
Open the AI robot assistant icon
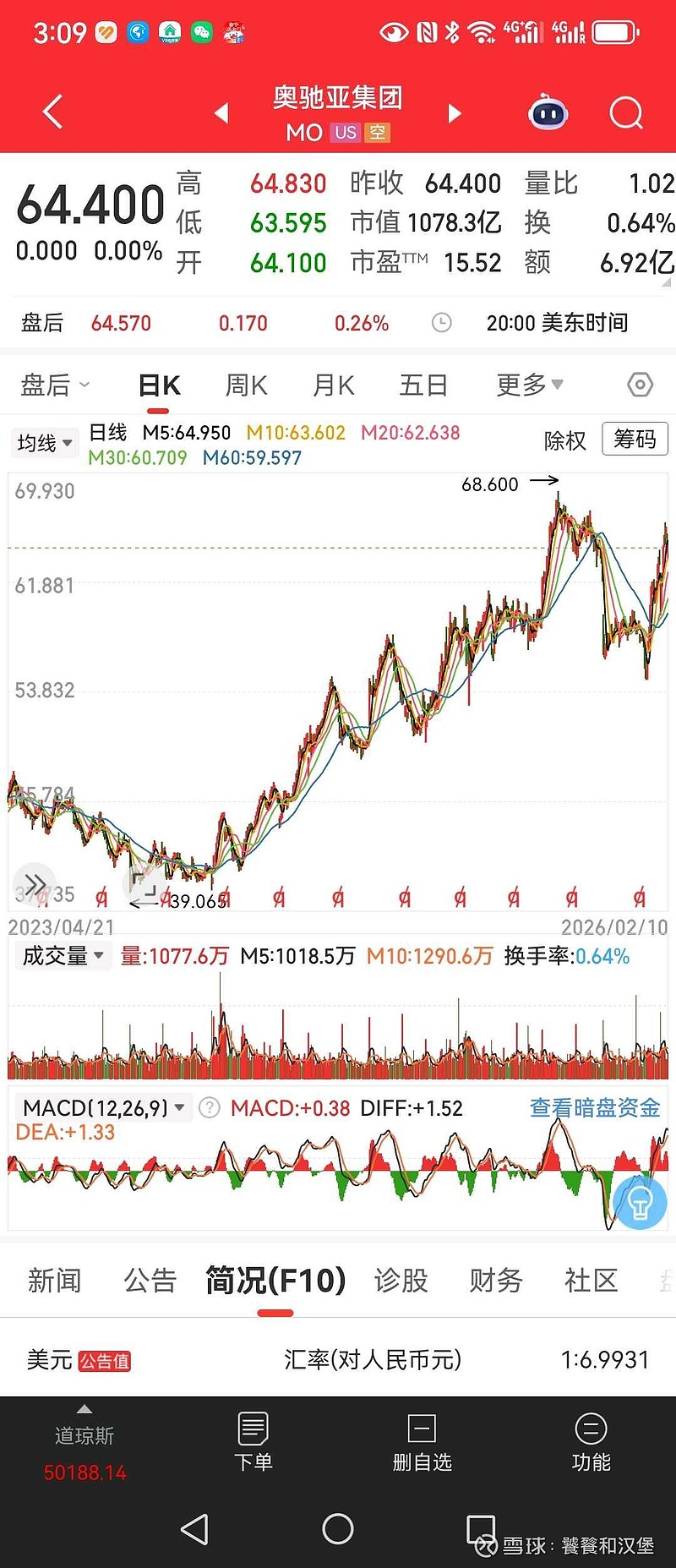coord(548,112)
